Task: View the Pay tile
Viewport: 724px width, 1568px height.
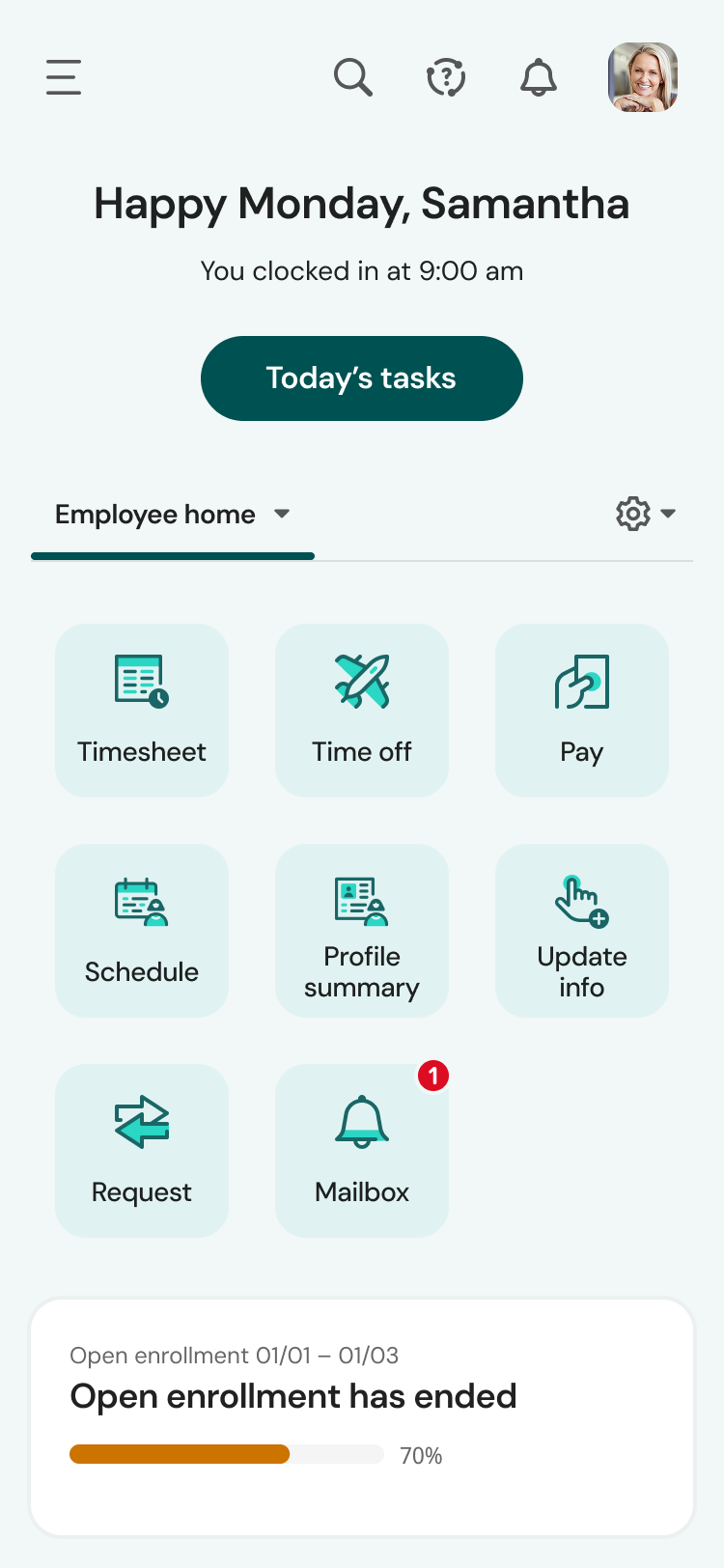Action: click(582, 711)
